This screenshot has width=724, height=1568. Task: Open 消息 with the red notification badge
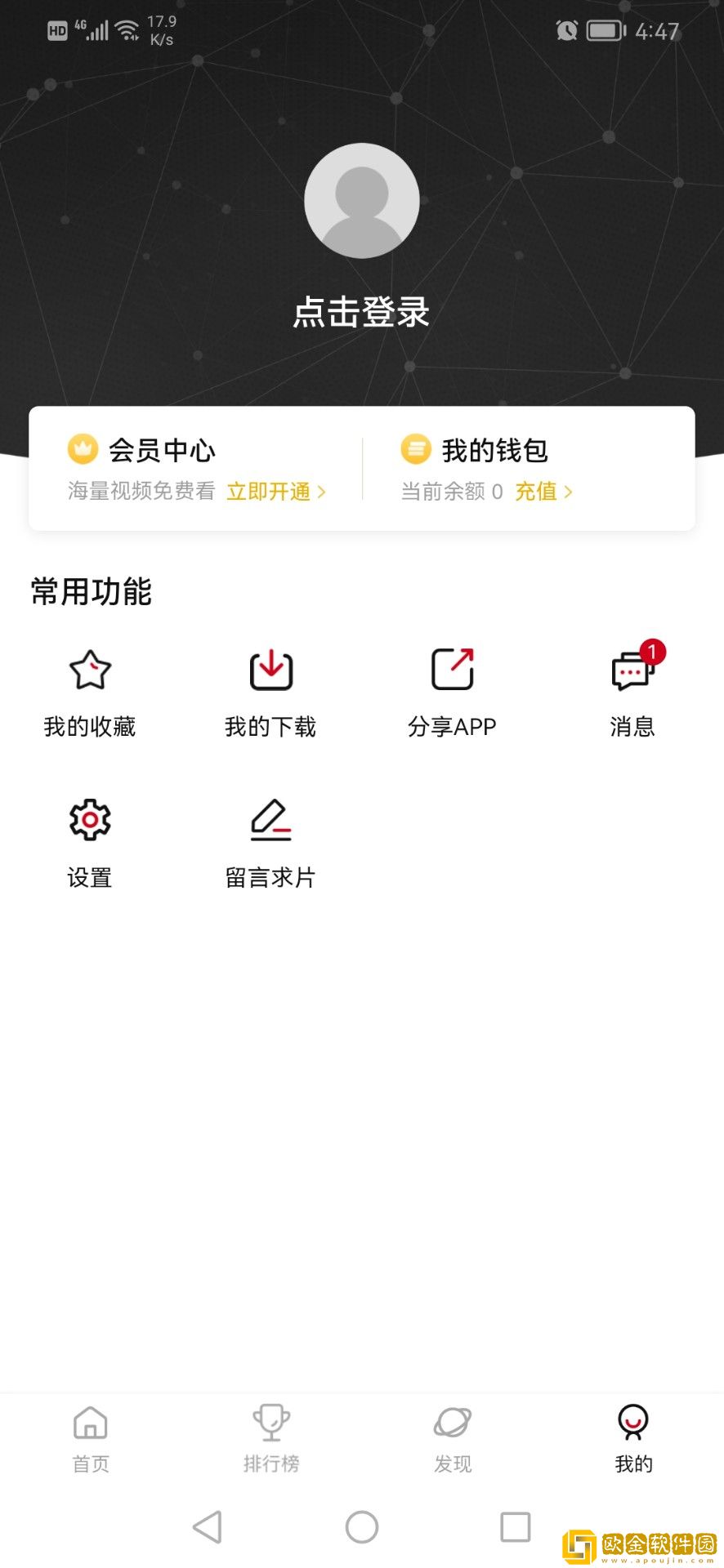pos(634,671)
